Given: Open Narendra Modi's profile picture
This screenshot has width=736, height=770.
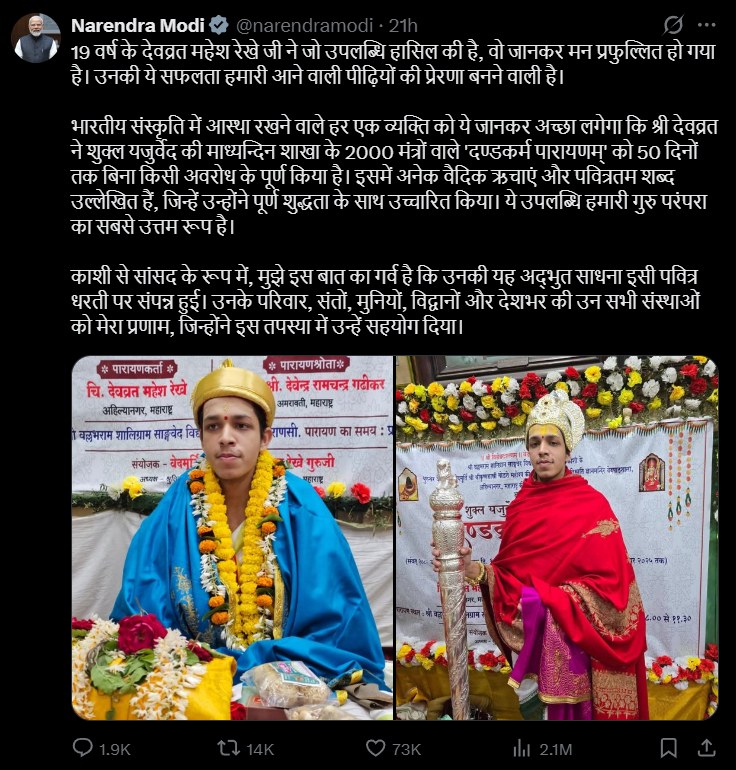Looking at the screenshot, I should [35, 38].
